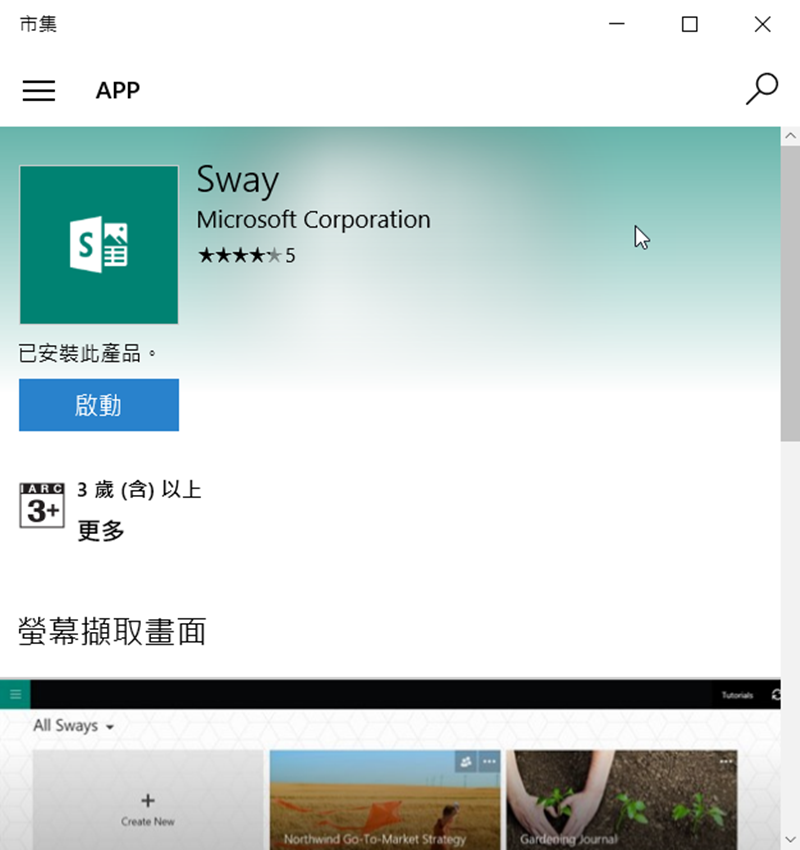The image size is (800, 850).
Task: Maximize the Store window
Action: click(690, 25)
